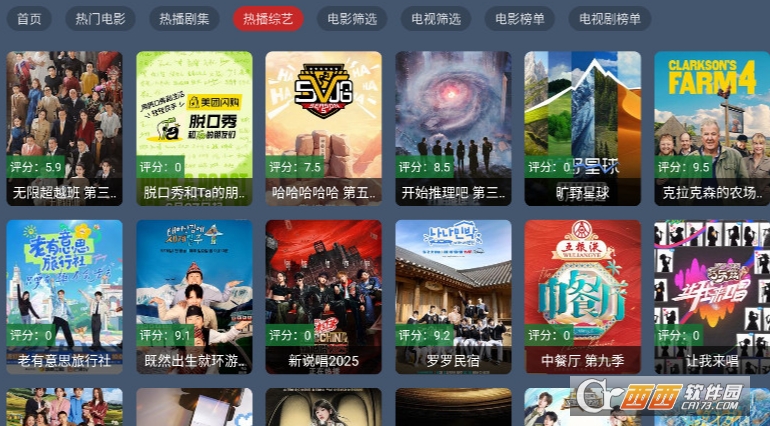
Task: Open 老有意思旅行社 card
Action: (65, 296)
